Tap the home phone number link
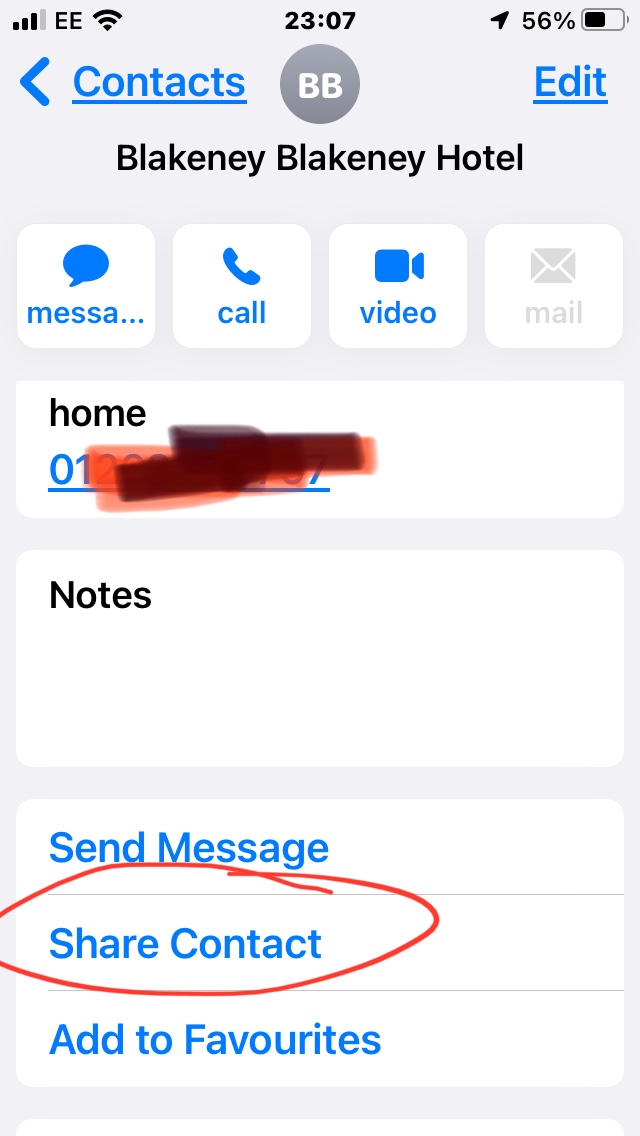 [189, 469]
